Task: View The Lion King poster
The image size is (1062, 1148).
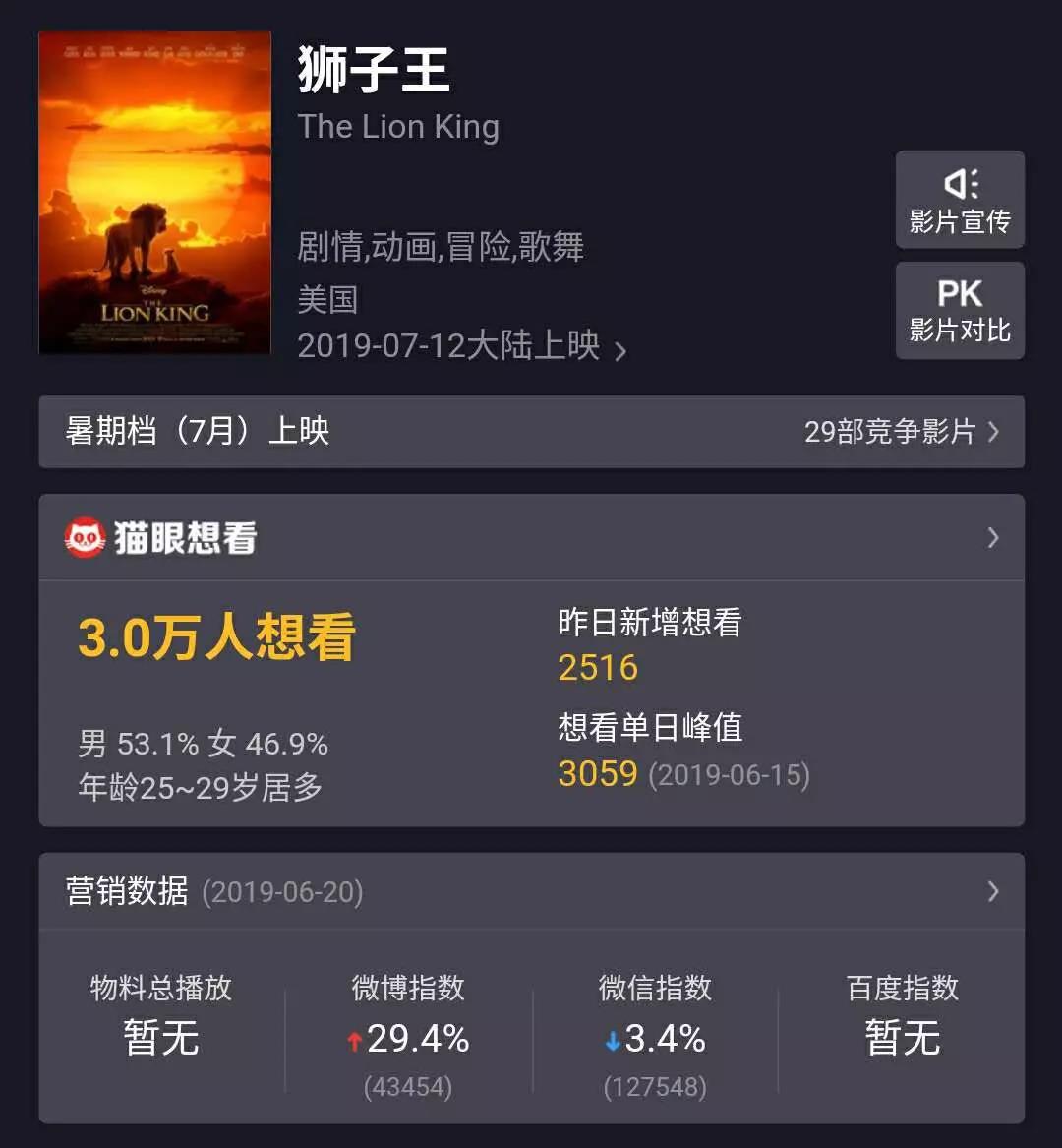Action: 154,193
